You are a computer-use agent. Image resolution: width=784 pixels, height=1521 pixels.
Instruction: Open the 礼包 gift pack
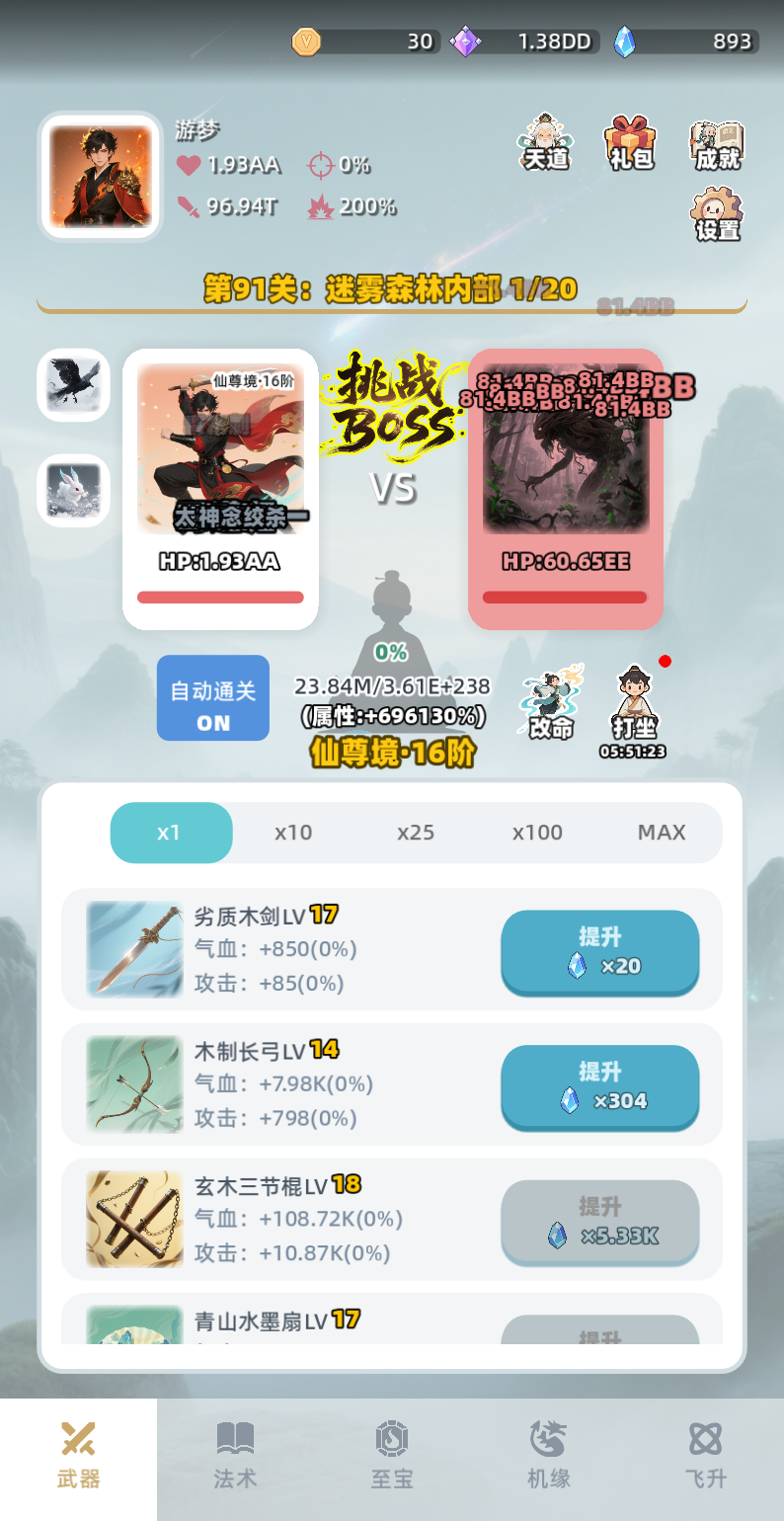point(631,144)
